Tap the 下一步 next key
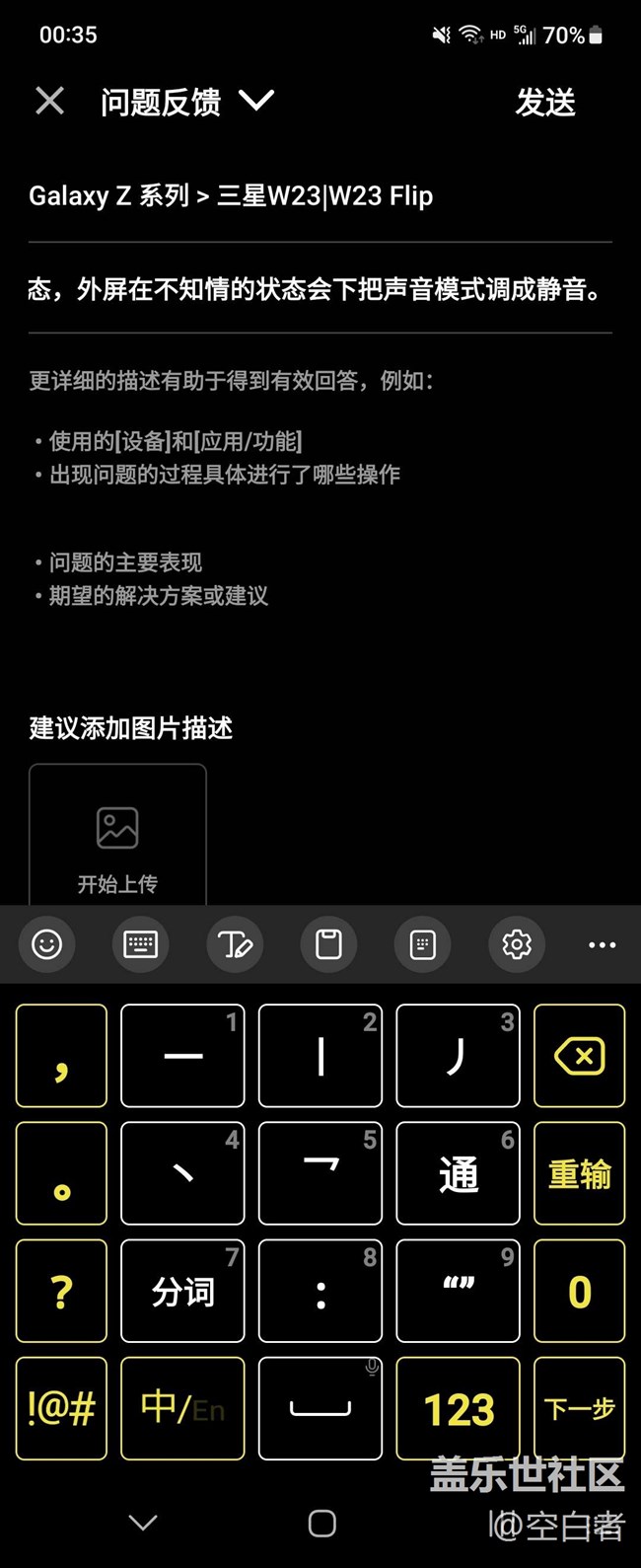This screenshot has height=1568, width=641. [x=579, y=1408]
